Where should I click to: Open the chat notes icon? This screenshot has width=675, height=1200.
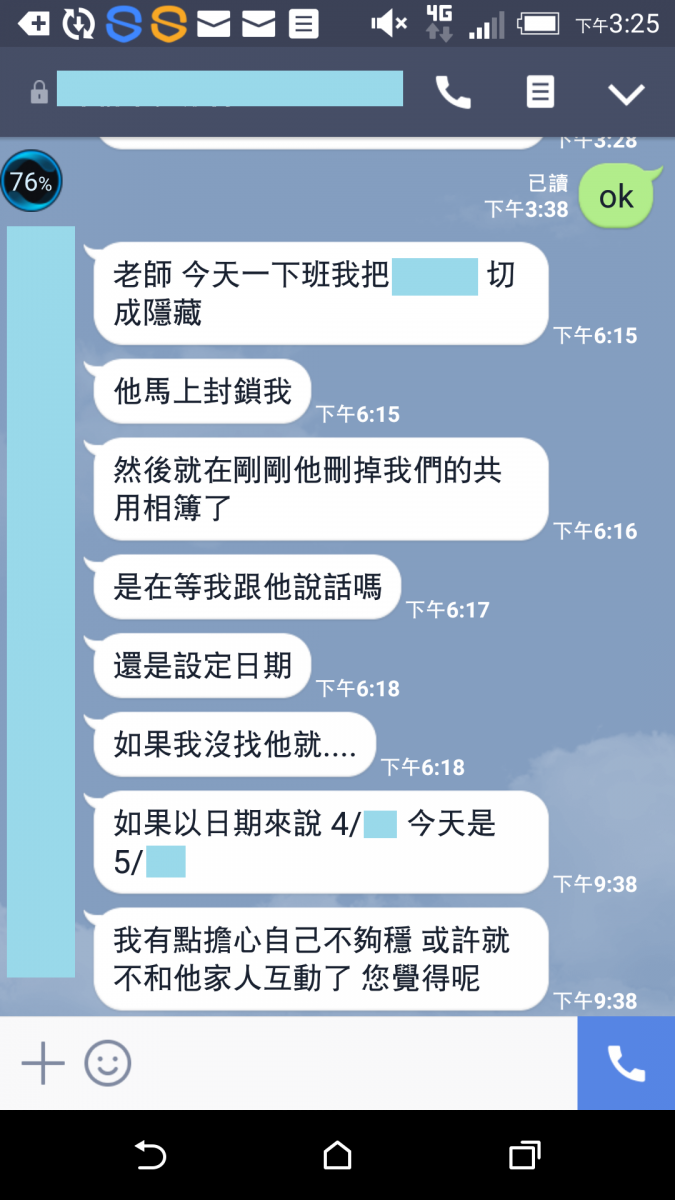coord(540,93)
